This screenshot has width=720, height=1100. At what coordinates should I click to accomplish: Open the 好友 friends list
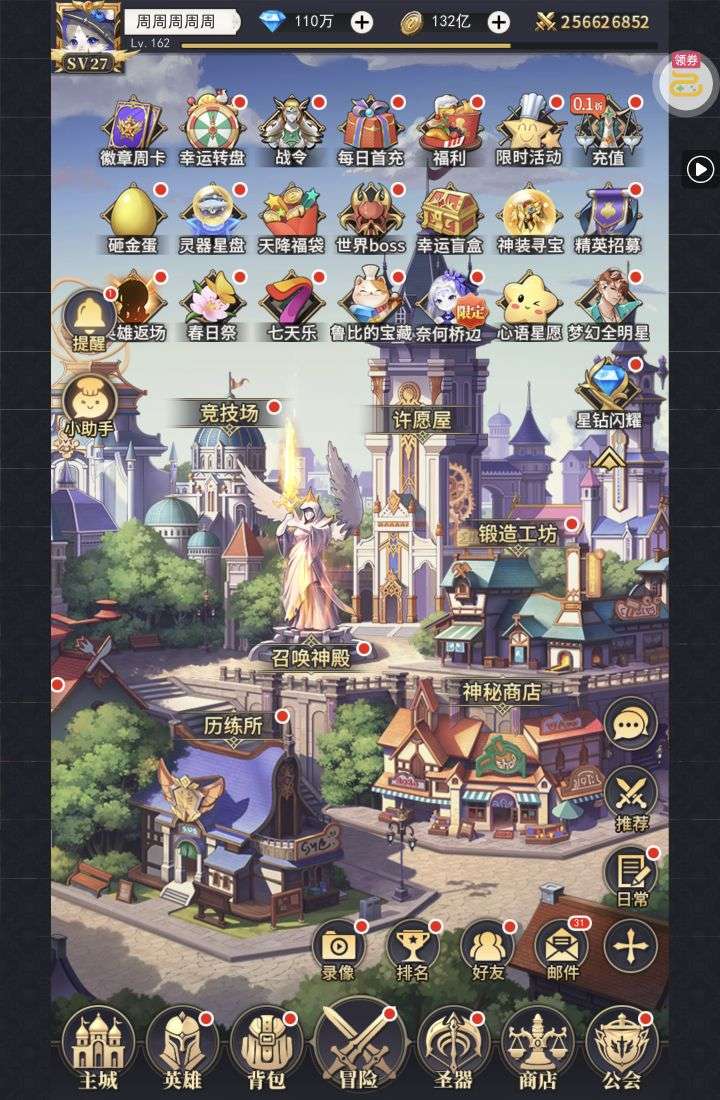tap(487, 950)
